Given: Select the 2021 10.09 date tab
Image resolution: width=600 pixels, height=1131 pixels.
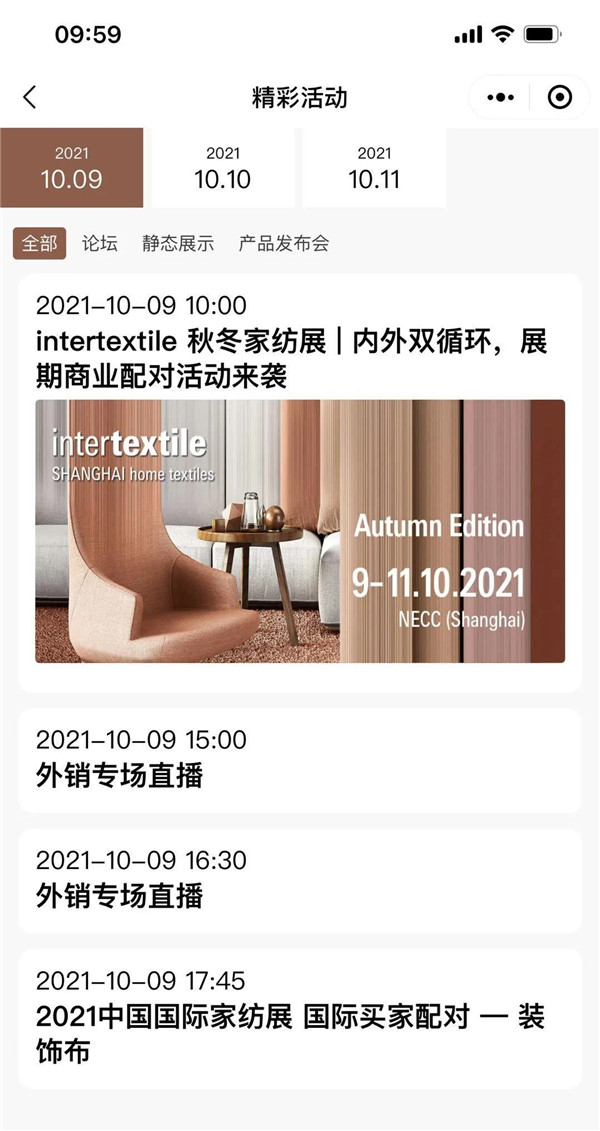Looking at the screenshot, I should click(72, 168).
